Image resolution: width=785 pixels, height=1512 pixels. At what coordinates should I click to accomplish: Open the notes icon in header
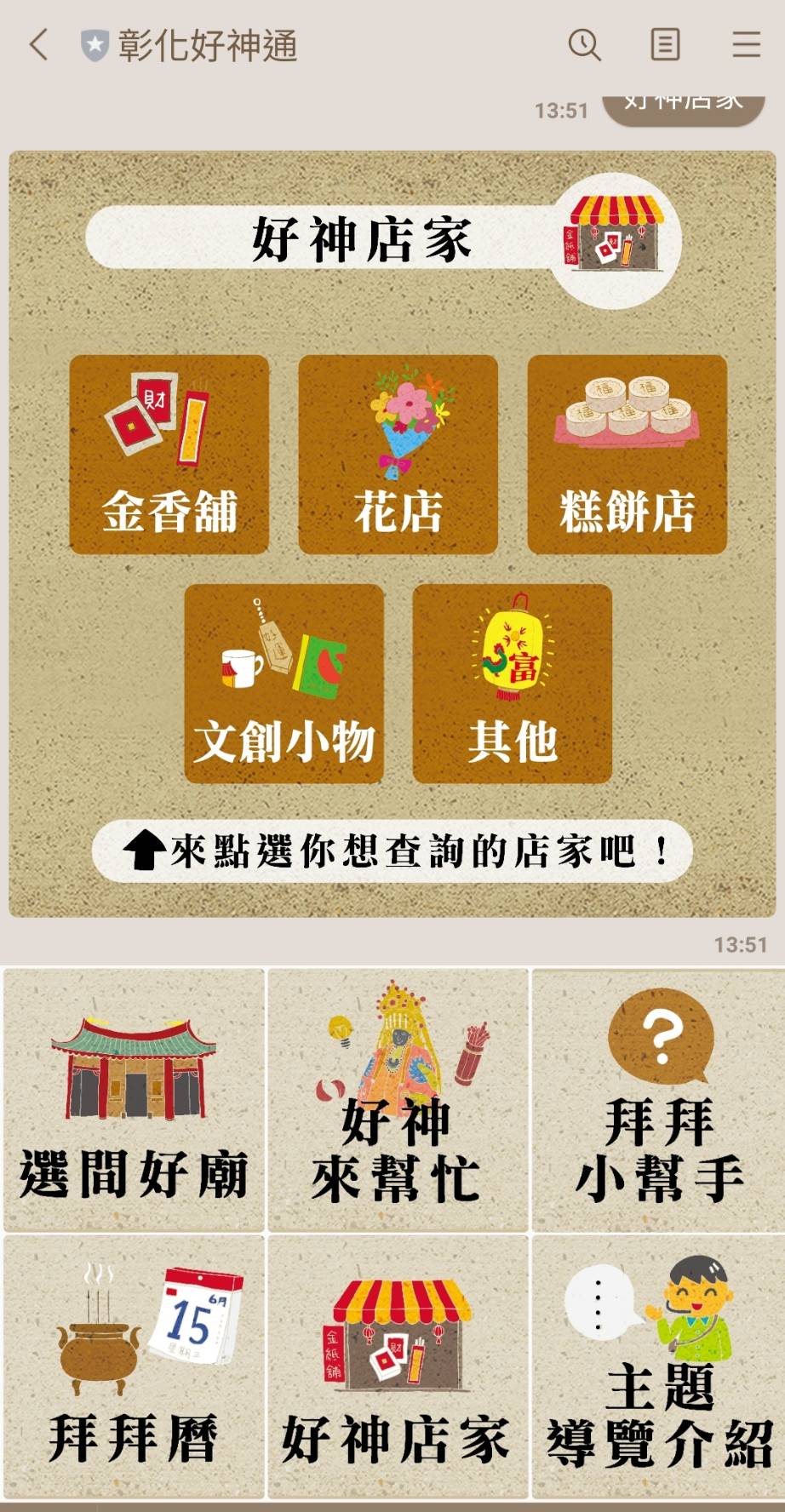665,44
